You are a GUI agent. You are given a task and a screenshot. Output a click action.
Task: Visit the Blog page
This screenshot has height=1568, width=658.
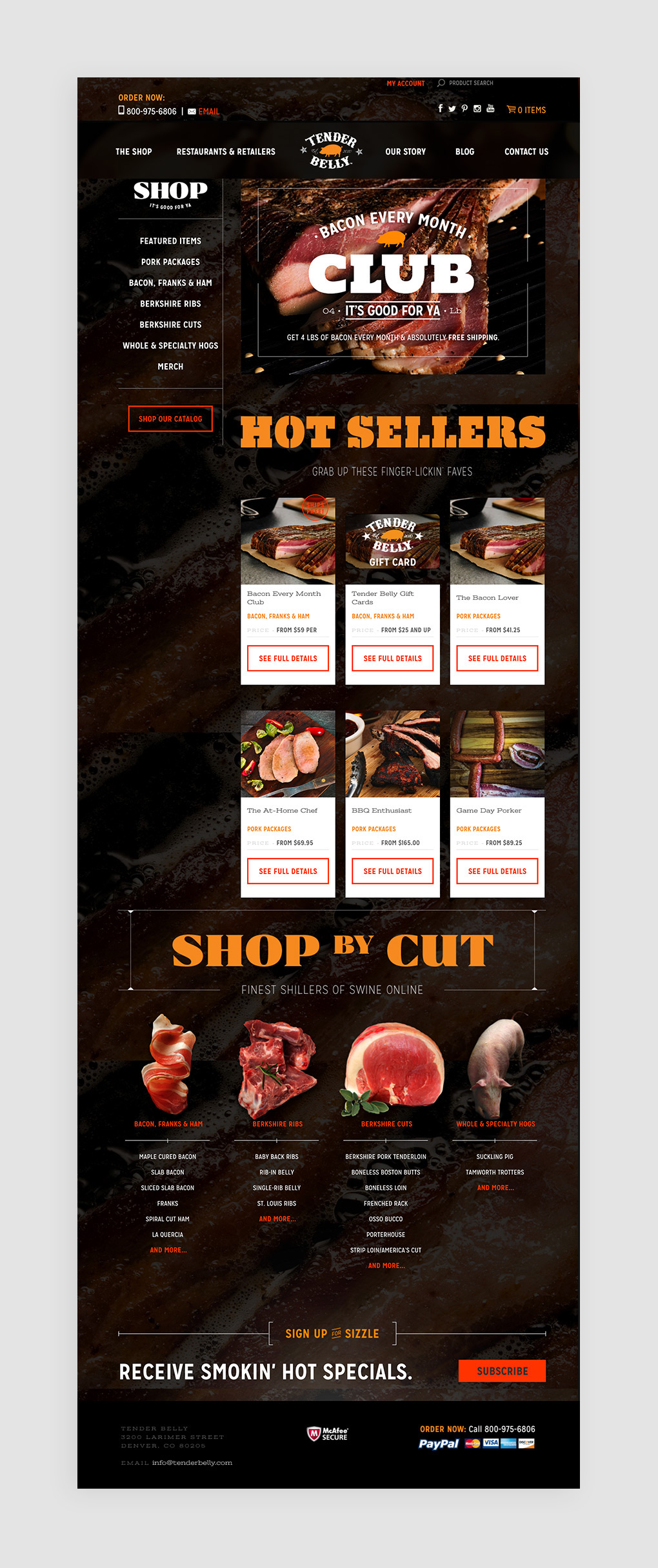tap(464, 152)
